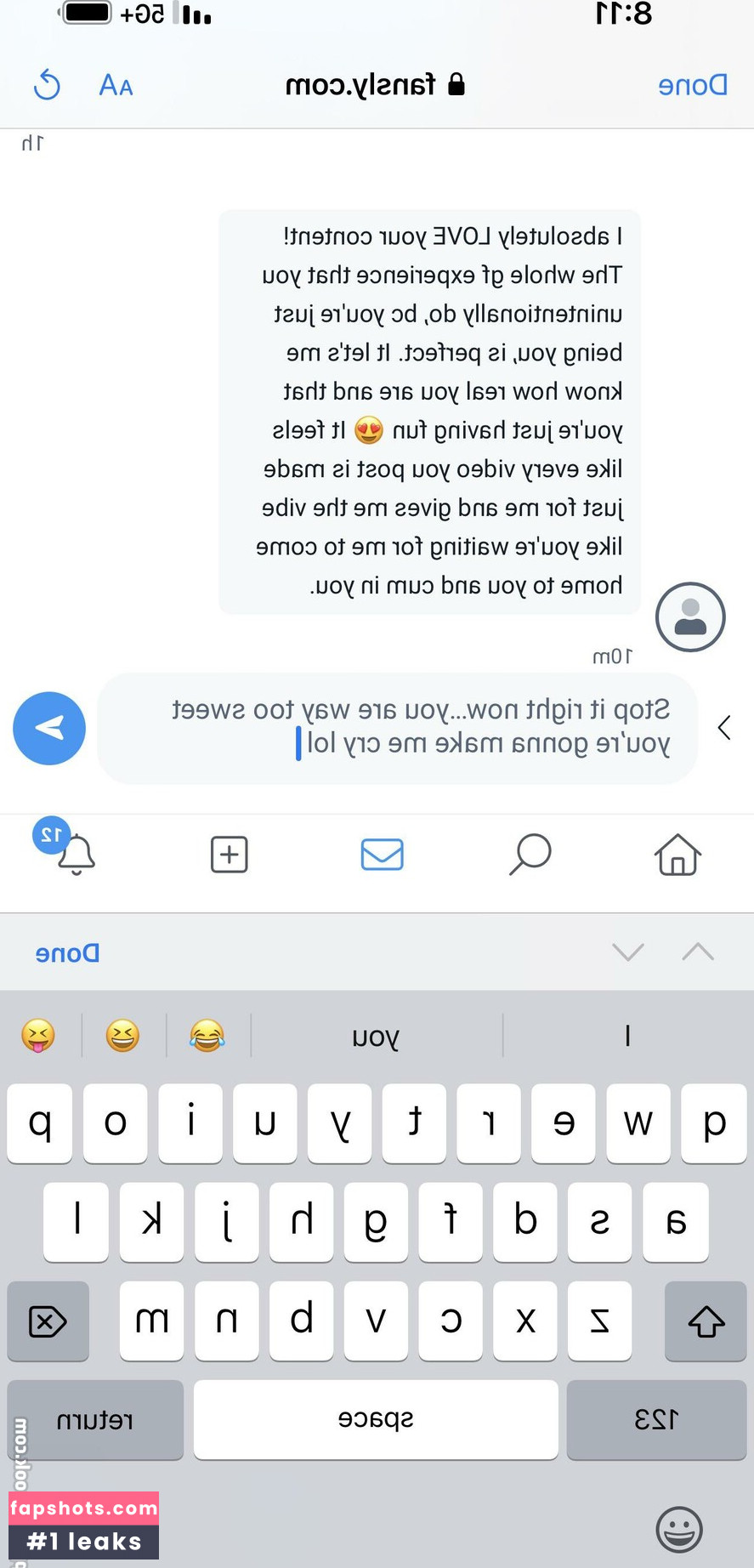Insert the crying-laughing emoji suggestion
The height and width of the screenshot is (1568, 754).
(207, 1036)
